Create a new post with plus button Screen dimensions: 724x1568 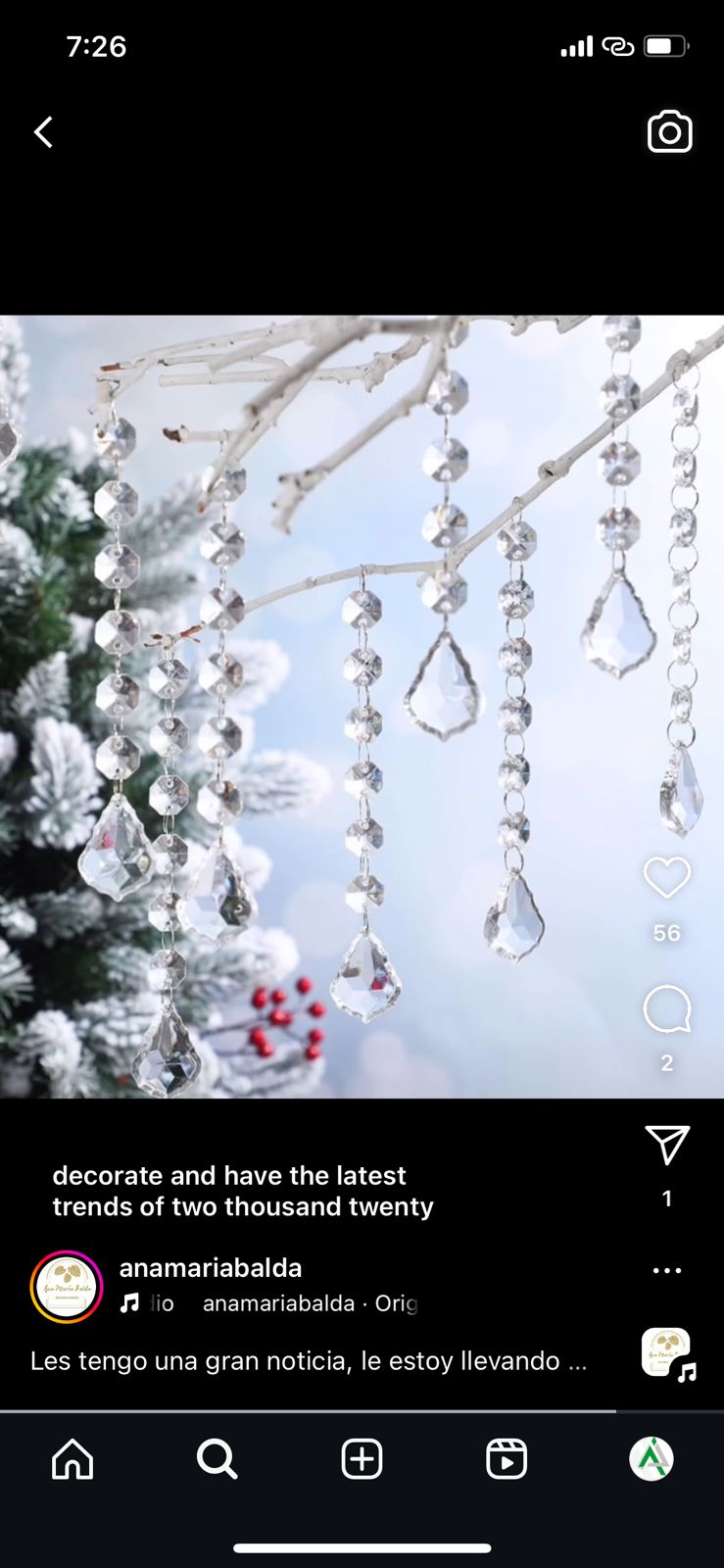[x=362, y=1459]
